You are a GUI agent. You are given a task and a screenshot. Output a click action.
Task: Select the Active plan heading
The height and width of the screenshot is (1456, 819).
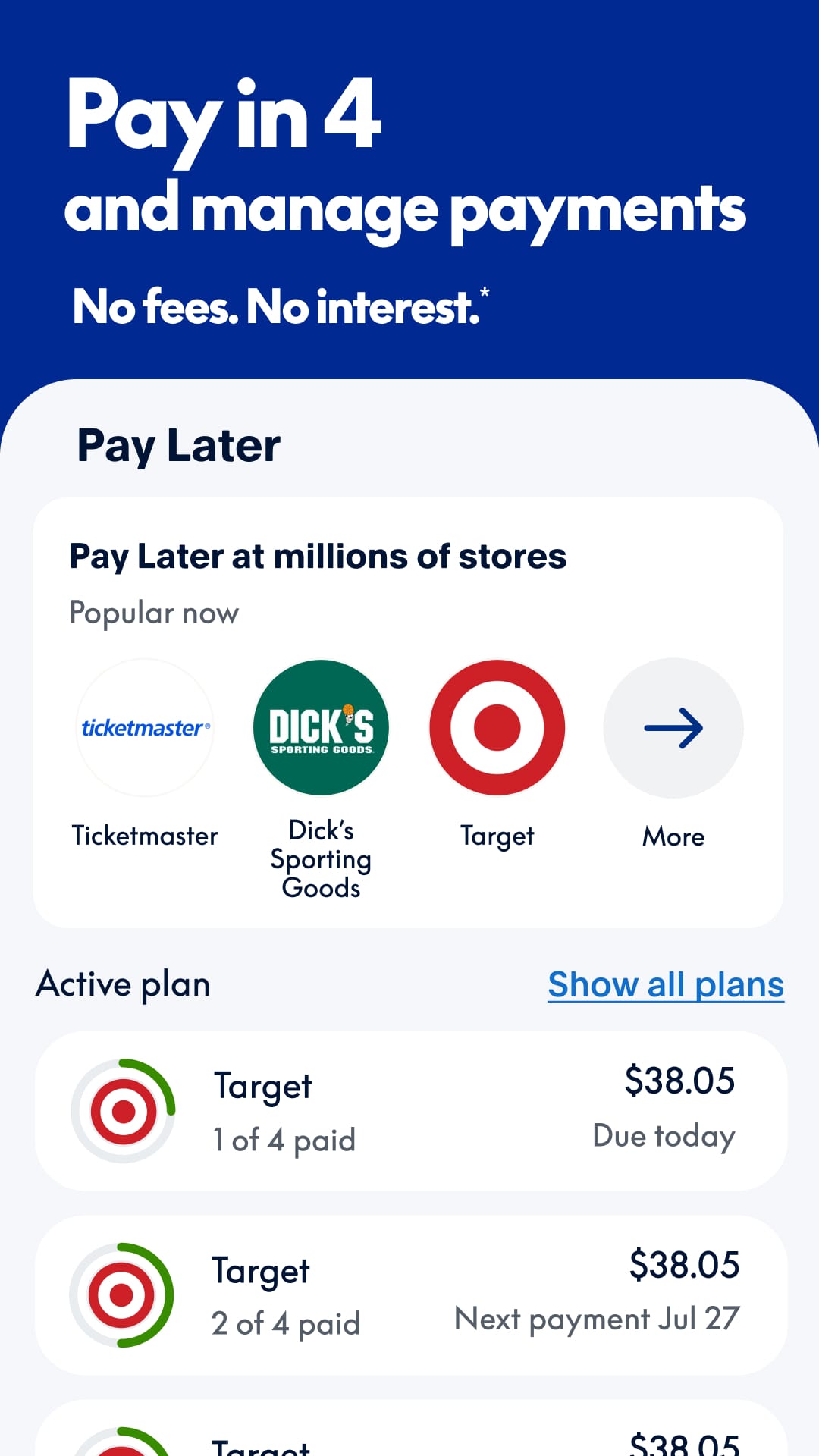pyautogui.click(x=124, y=984)
